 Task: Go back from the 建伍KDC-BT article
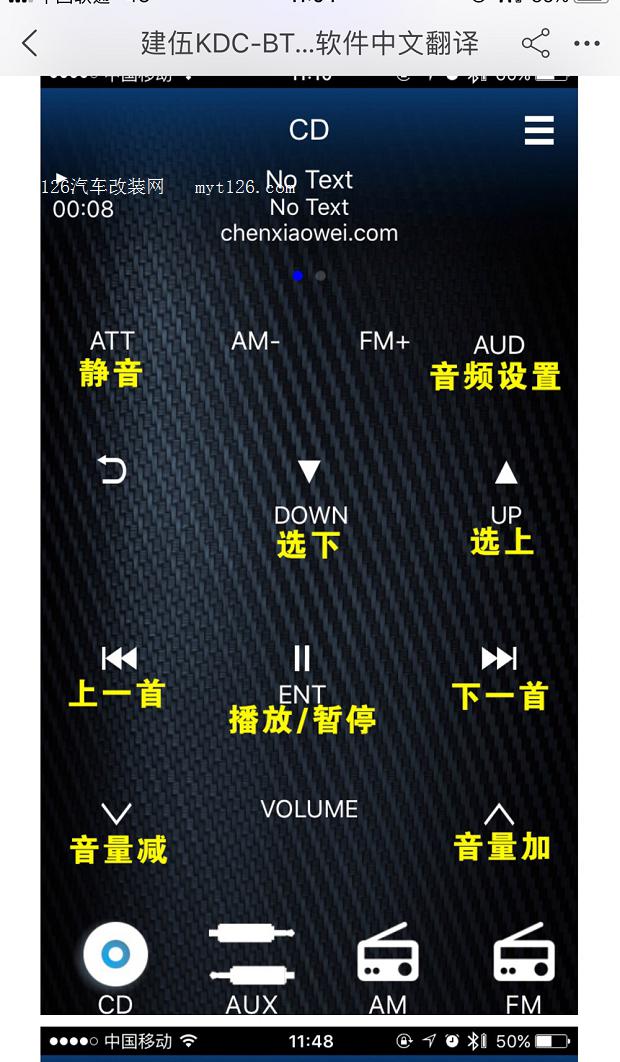30,44
